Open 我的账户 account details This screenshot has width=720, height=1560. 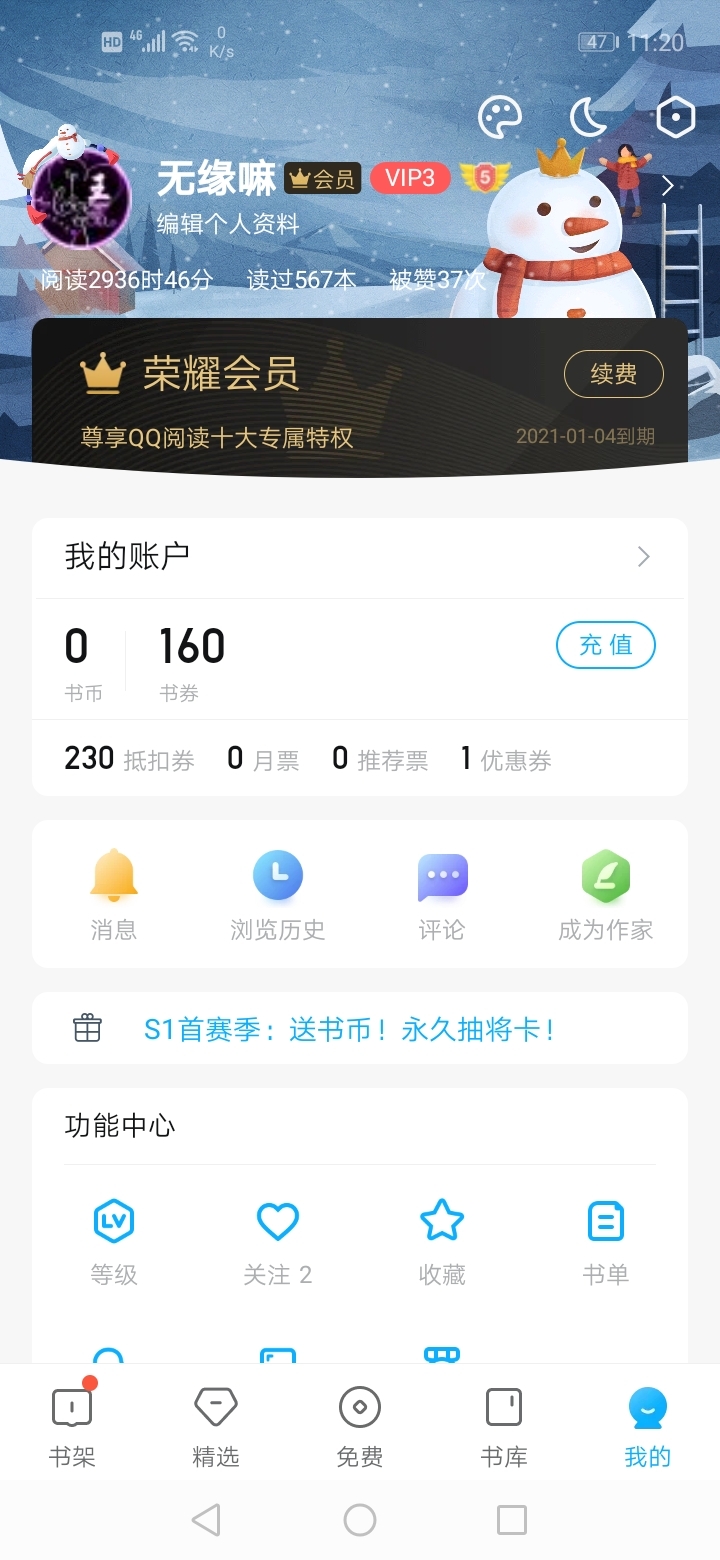358,557
